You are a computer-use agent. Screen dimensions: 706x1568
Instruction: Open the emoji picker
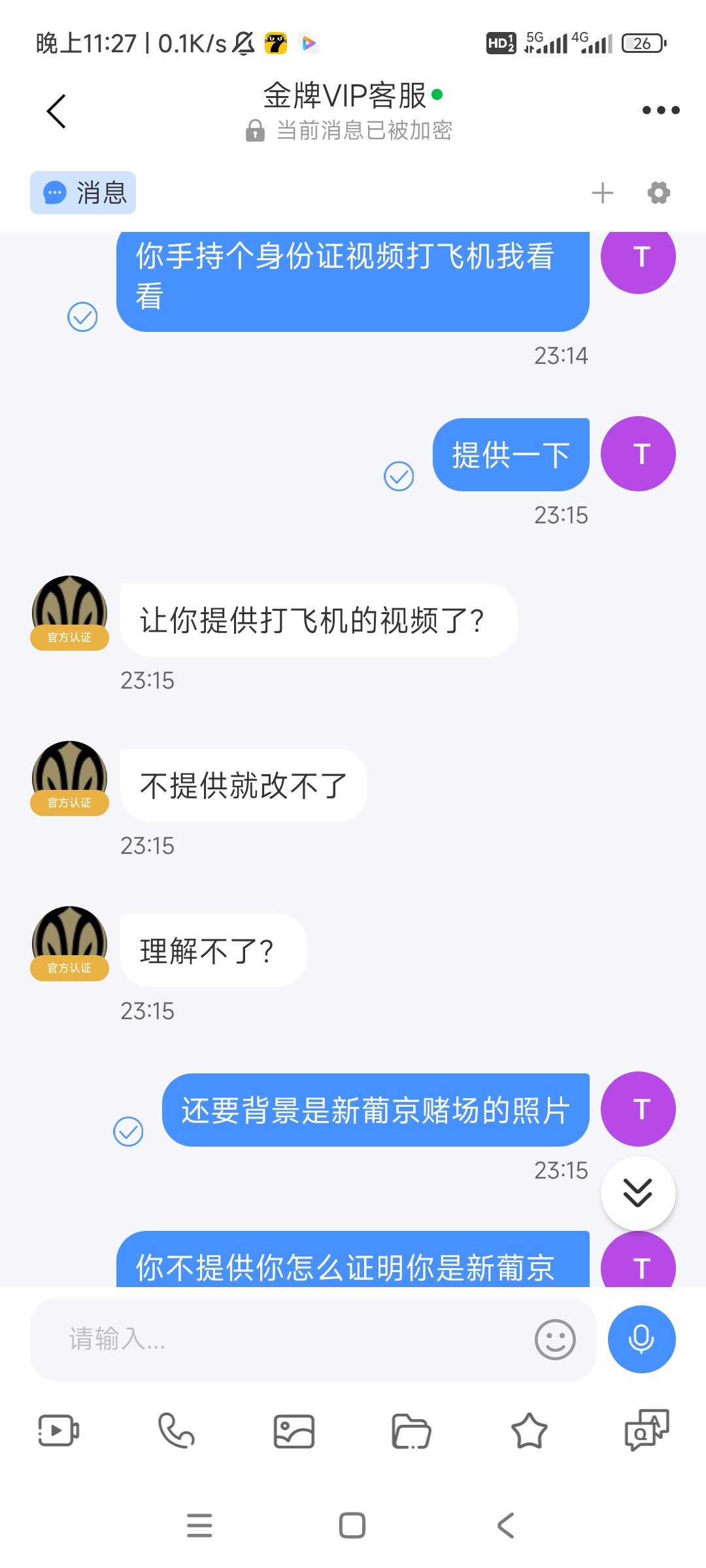(x=555, y=1339)
